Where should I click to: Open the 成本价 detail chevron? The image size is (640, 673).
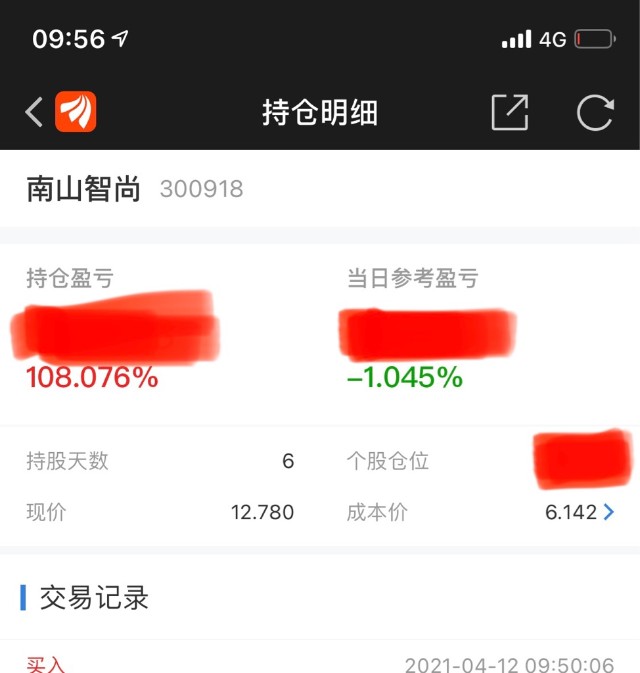point(607,513)
